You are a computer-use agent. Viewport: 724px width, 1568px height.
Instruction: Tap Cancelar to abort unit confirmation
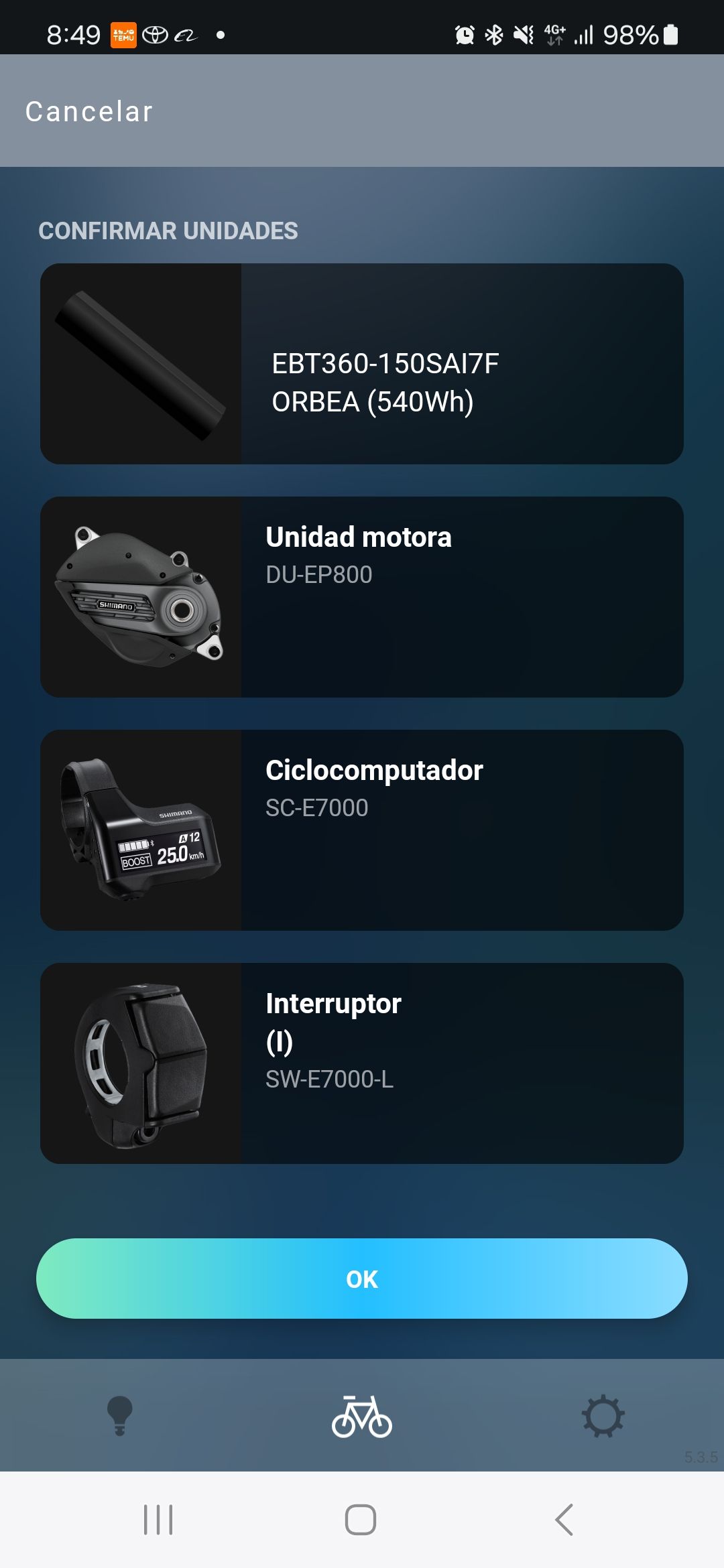[89, 111]
